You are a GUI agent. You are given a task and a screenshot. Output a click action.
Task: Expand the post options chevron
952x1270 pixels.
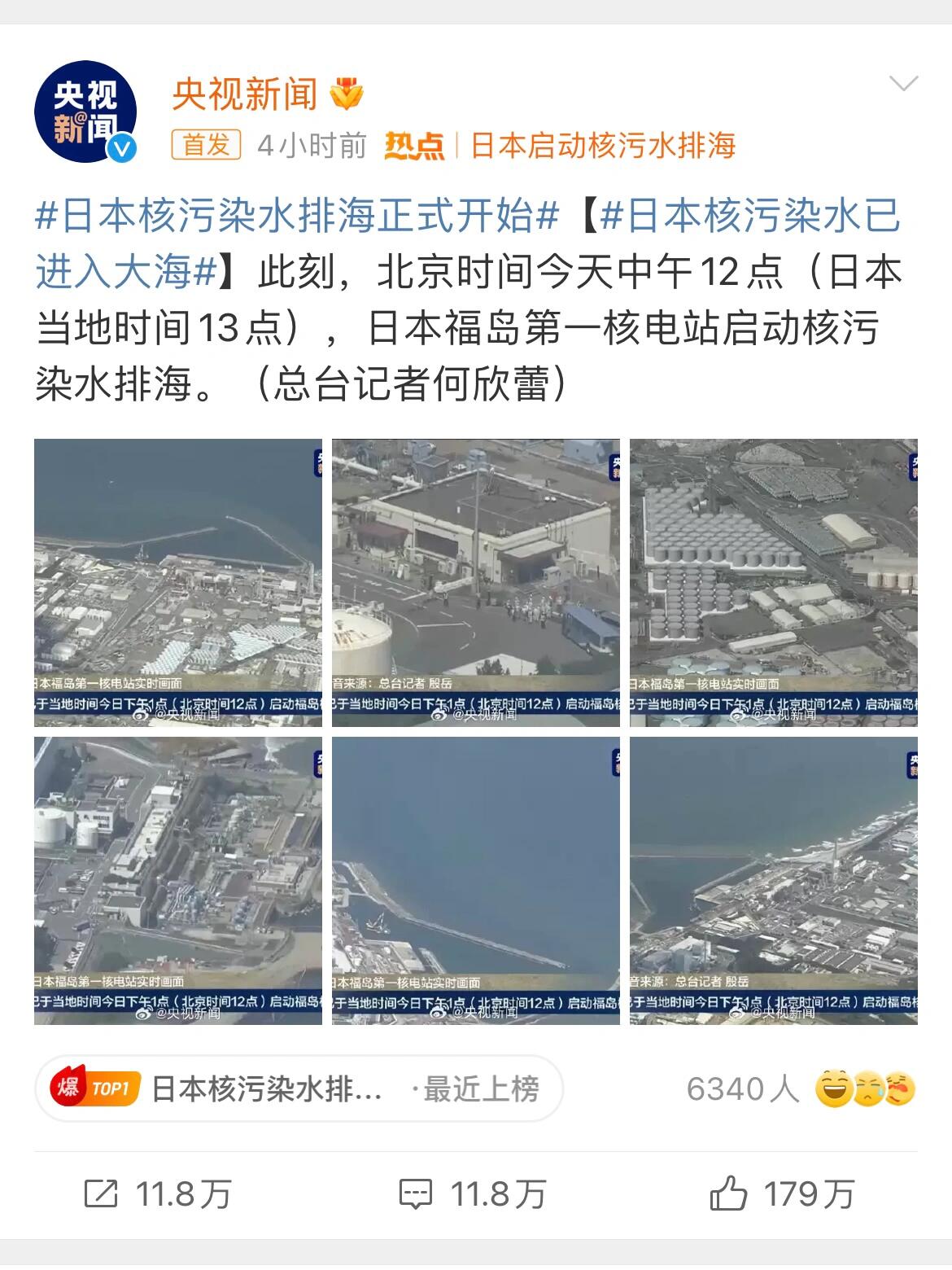pos(903,83)
